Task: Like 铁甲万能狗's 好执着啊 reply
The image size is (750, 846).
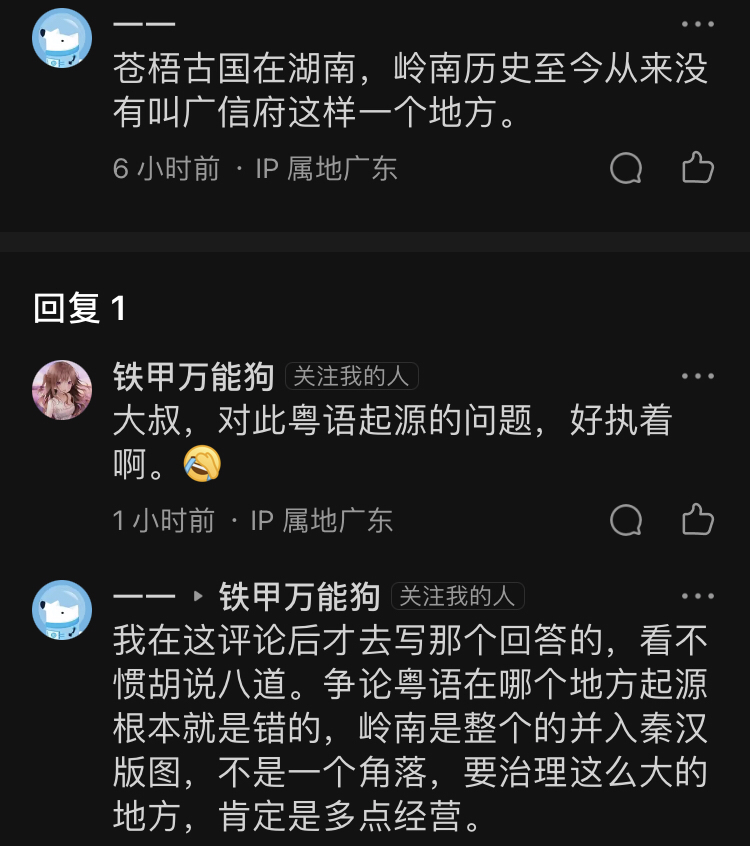Action: click(x=697, y=520)
